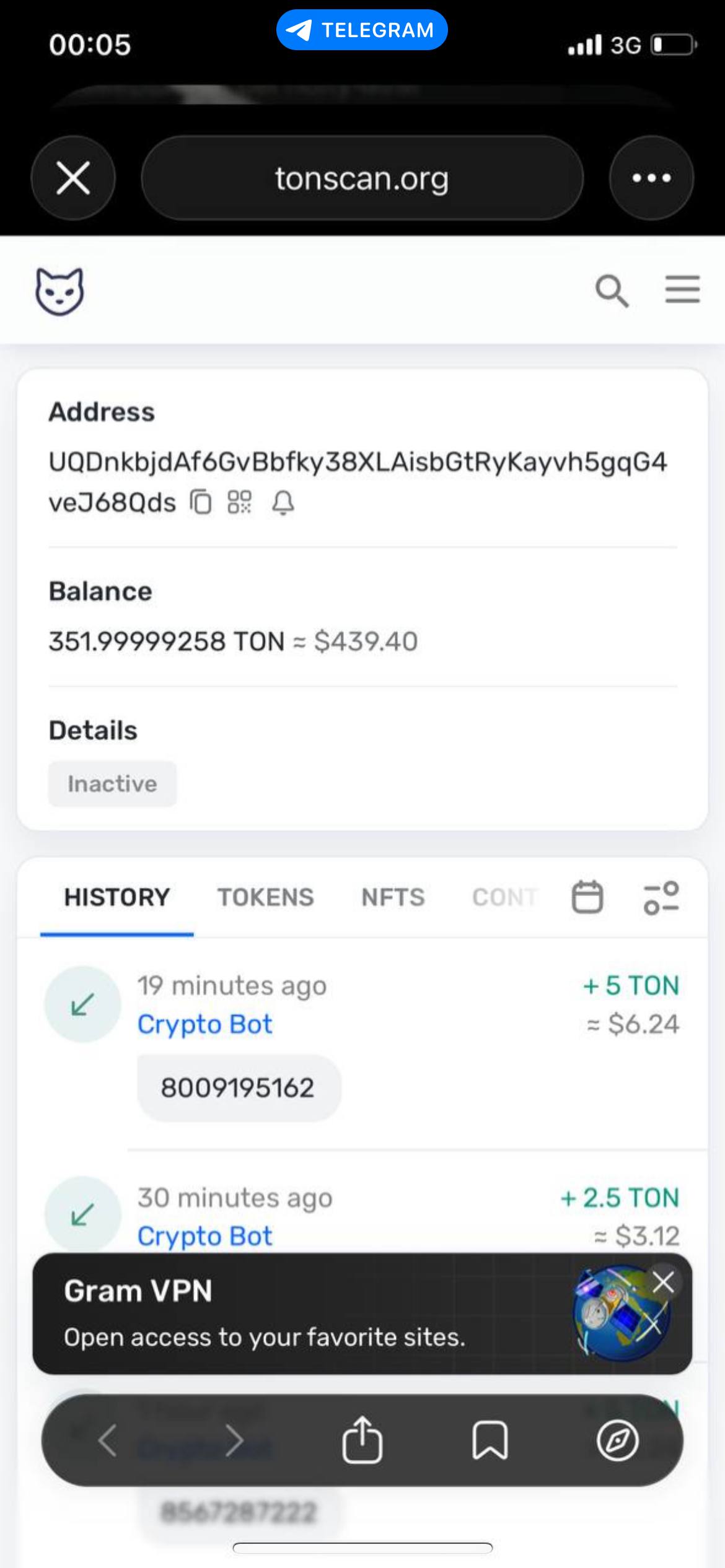Open the transaction filter settings
The height and width of the screenshot is (1568, 725).
point(661,897)
